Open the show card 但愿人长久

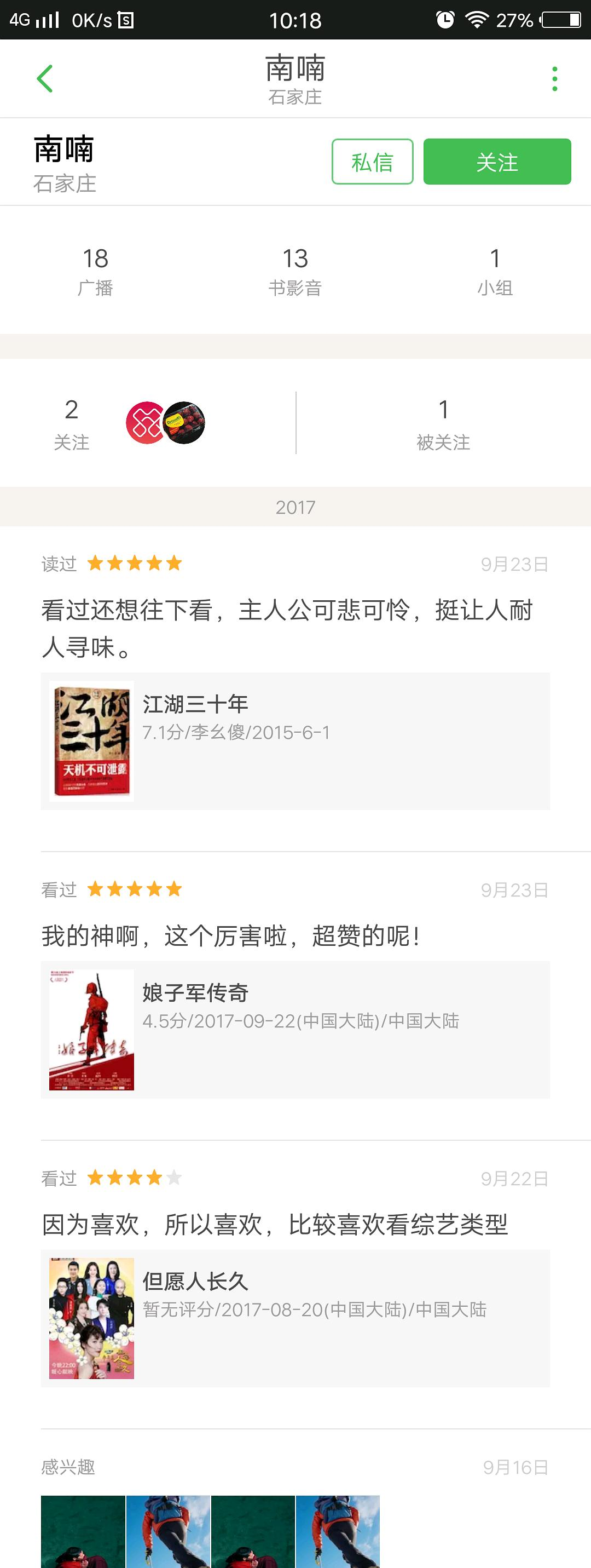pos(296,1318)
